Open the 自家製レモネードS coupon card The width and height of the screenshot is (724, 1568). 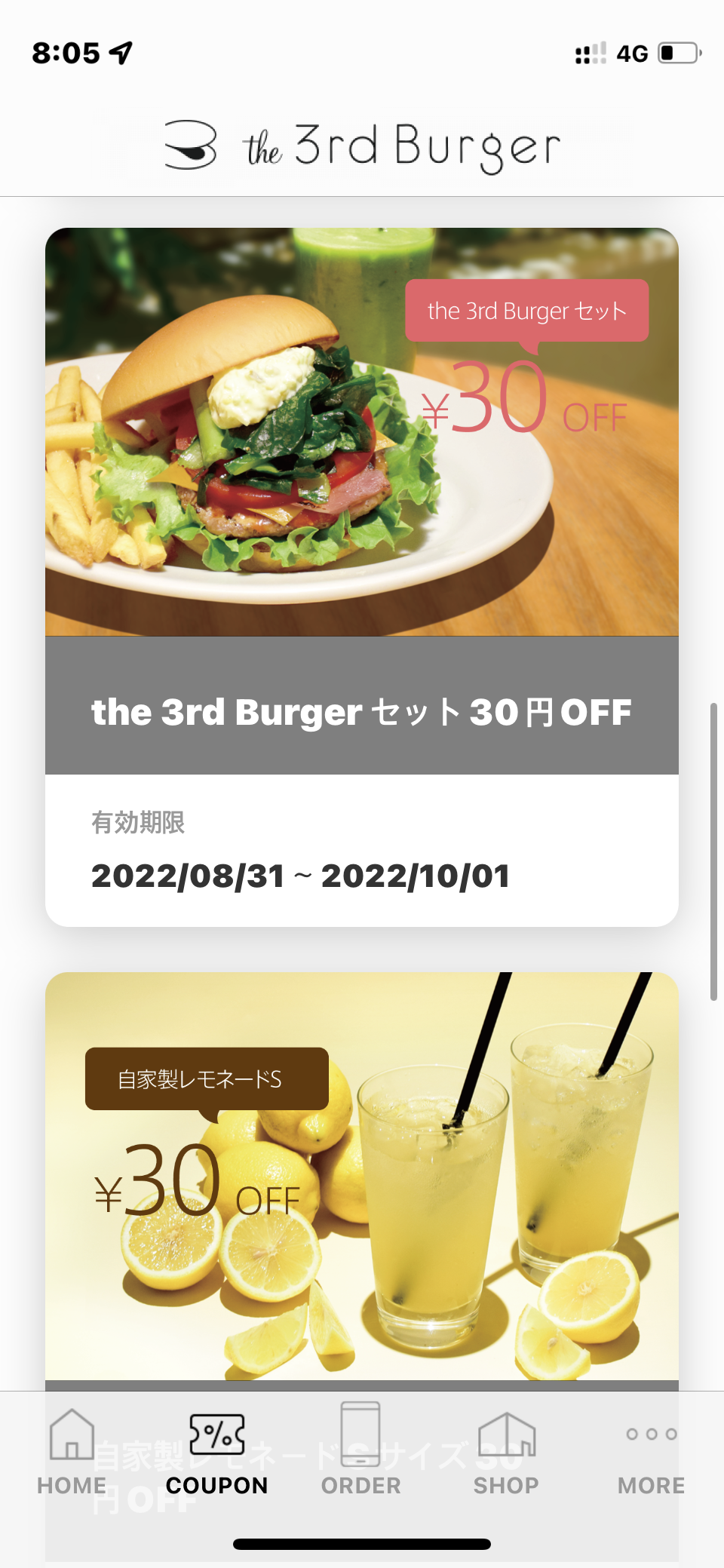pos(362,1177)
